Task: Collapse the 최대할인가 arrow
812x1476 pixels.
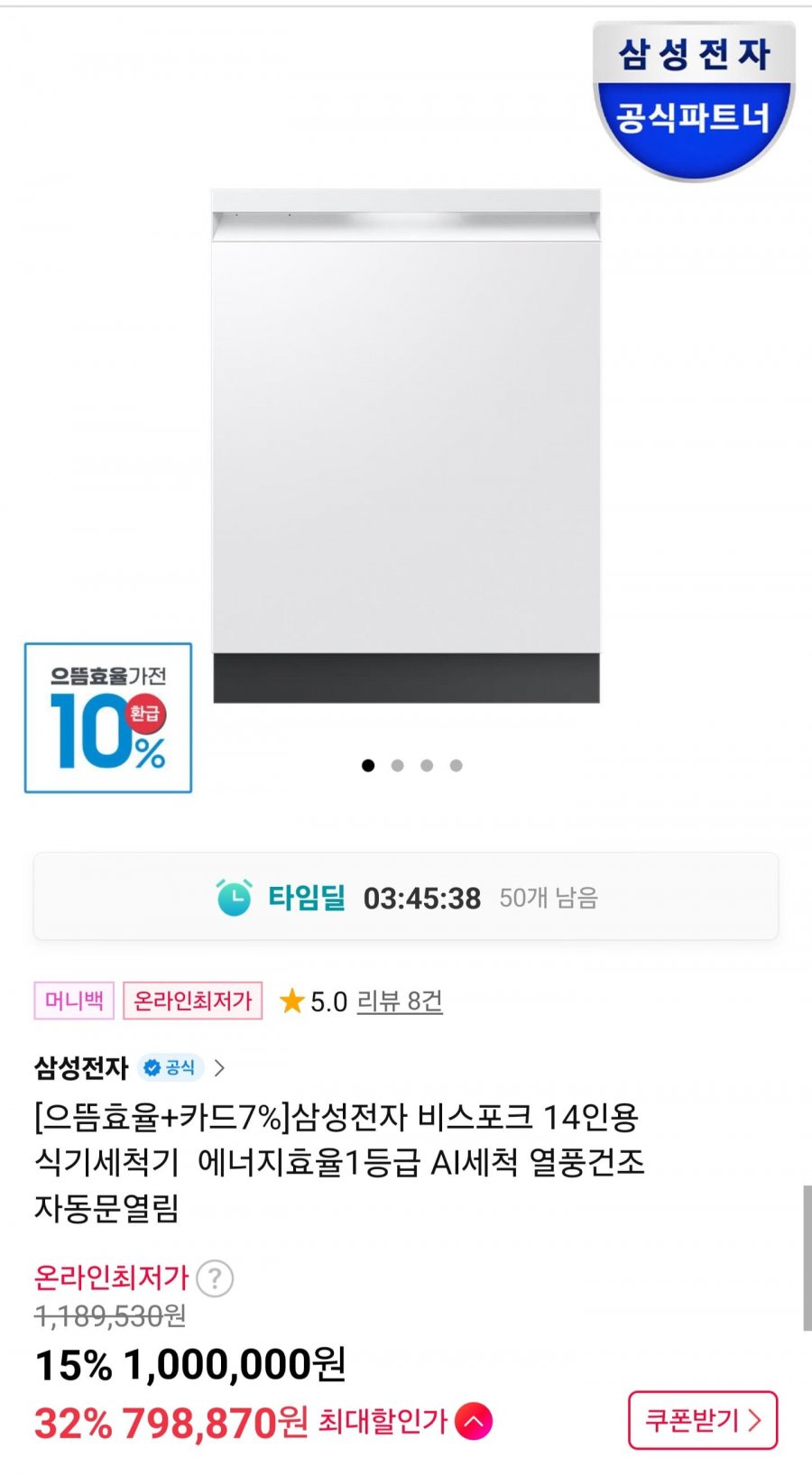Action: (474, 1422)
